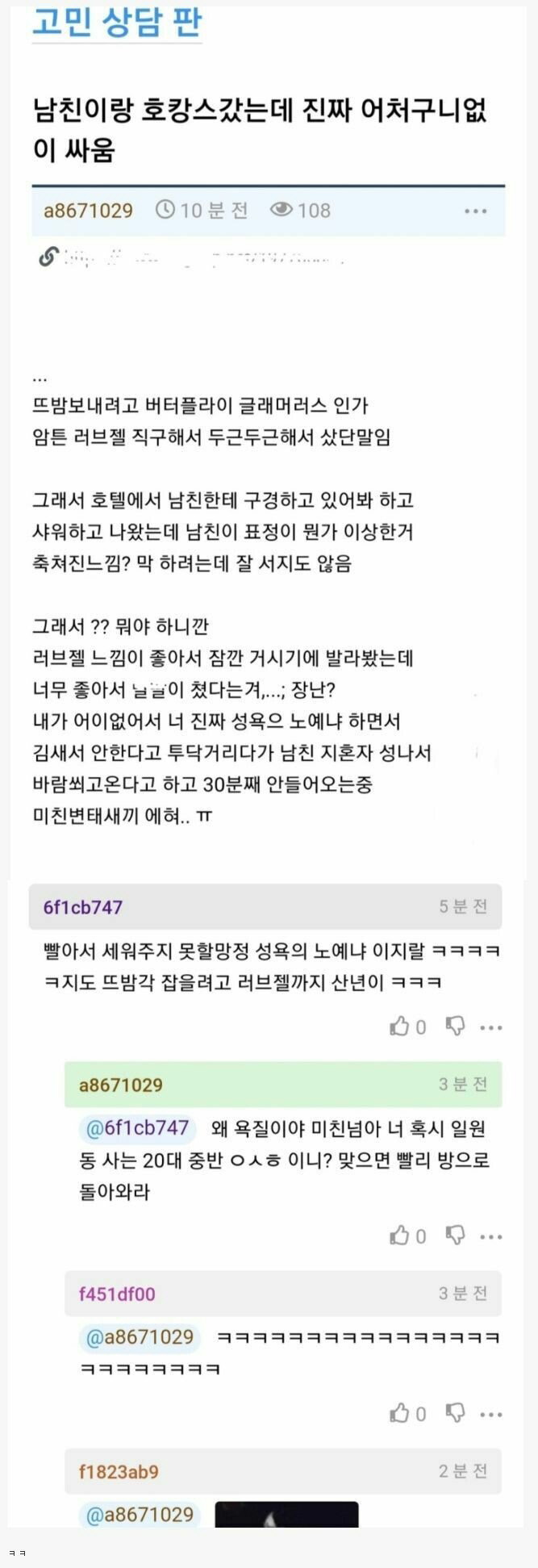Open the blurred source link under the post header
Screen dimensions: 538x1568
click(194, 258)
